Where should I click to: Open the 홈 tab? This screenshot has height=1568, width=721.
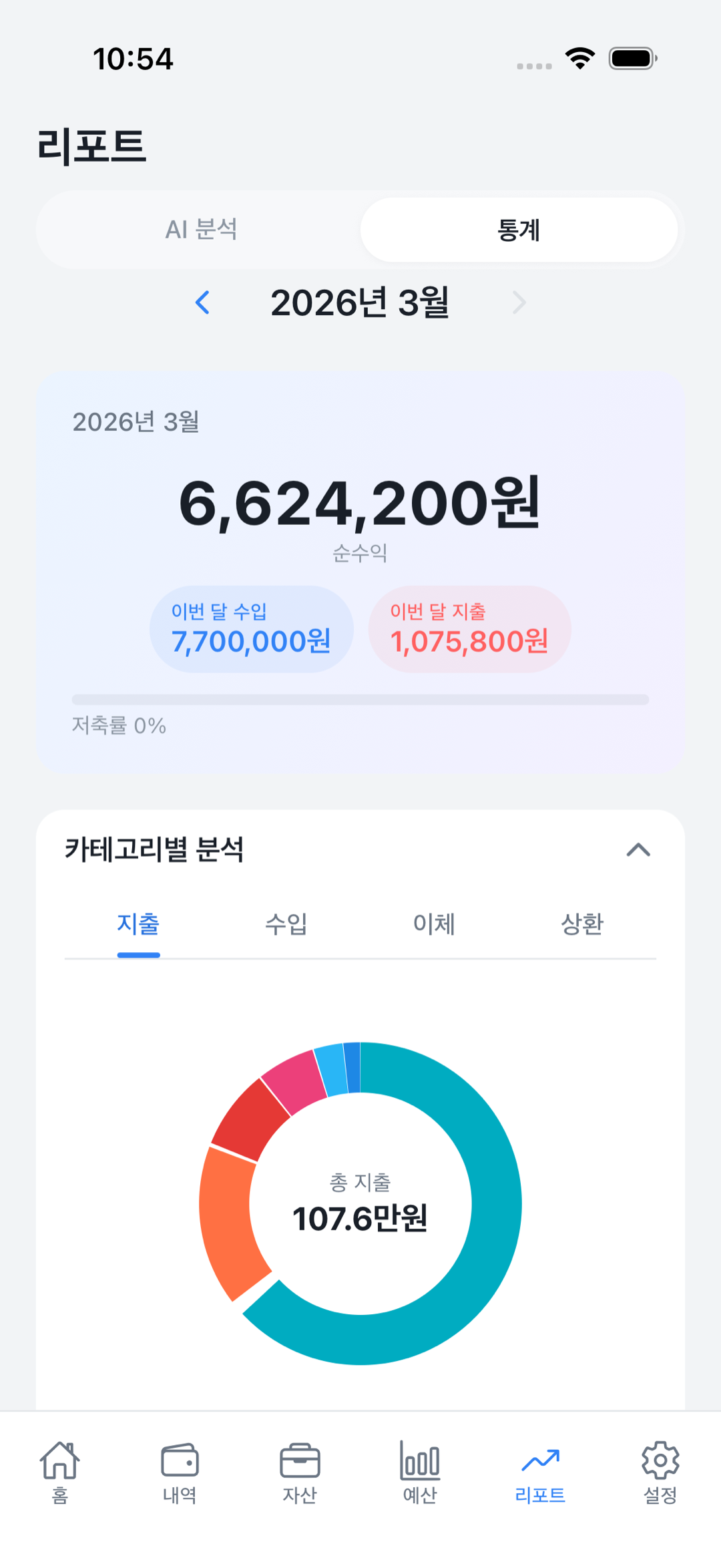(60, 1472)
